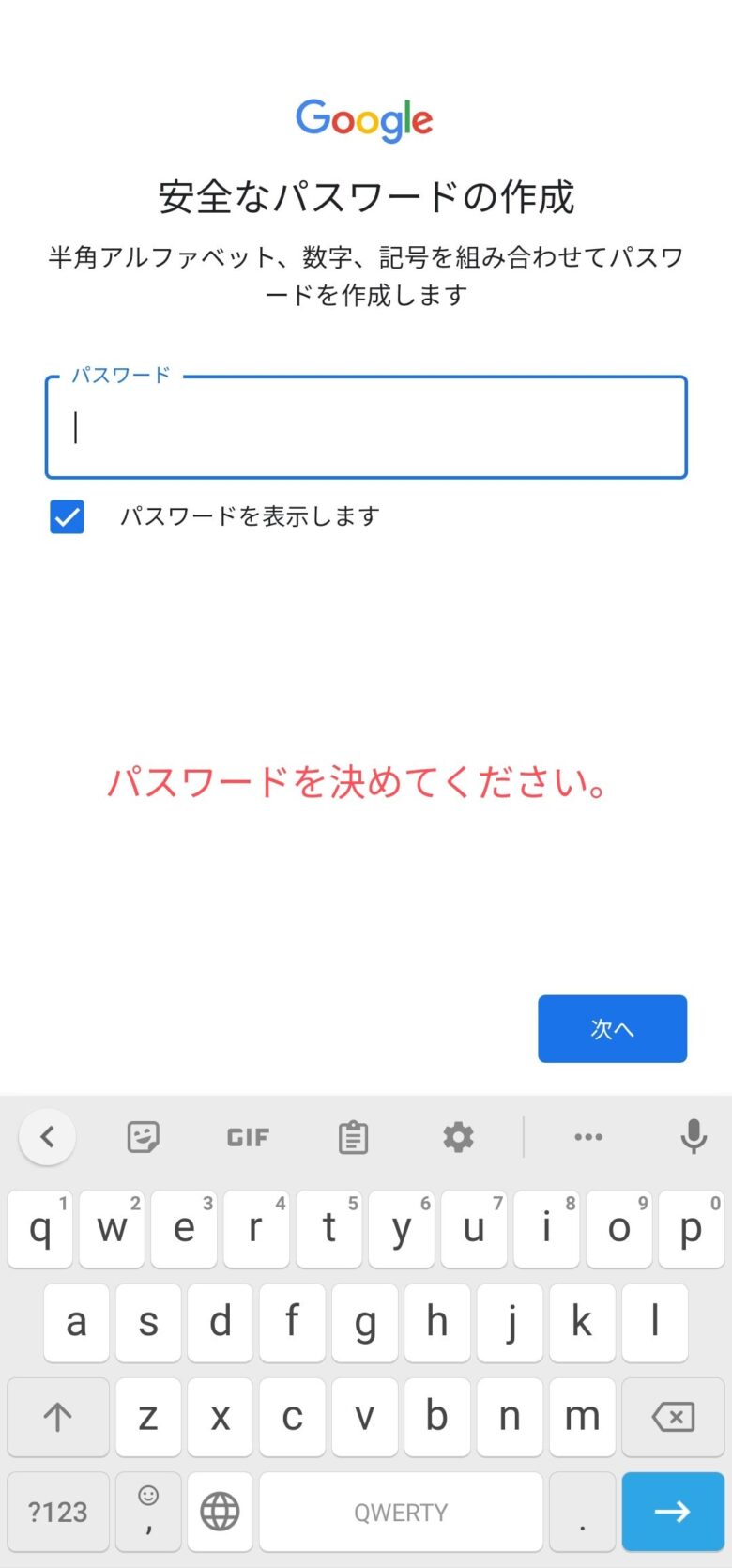Collapse keyboard toolbar with back chevron

[47, 1137]
